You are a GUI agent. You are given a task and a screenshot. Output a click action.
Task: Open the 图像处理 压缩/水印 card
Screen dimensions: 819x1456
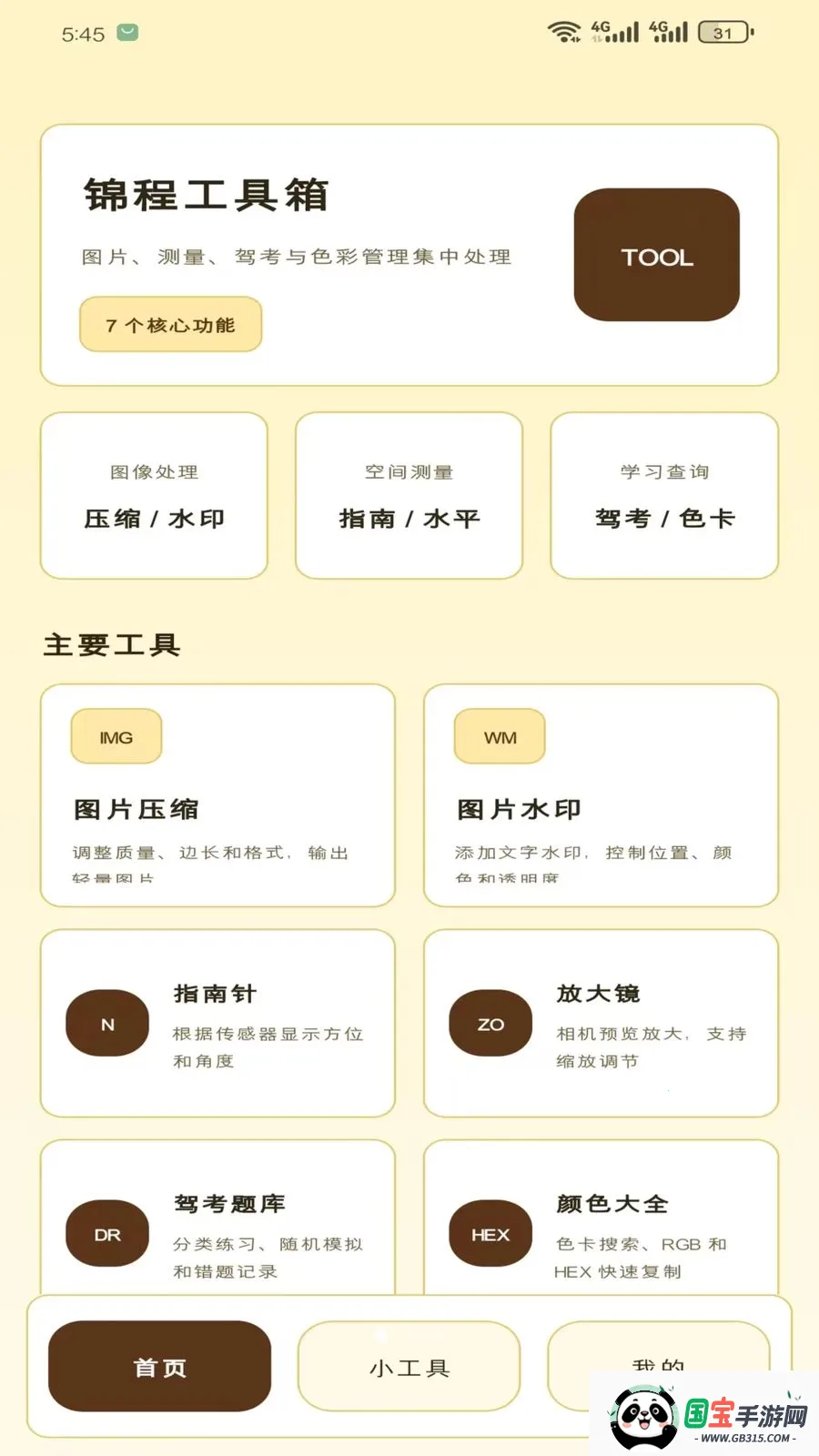click(154, 496)
